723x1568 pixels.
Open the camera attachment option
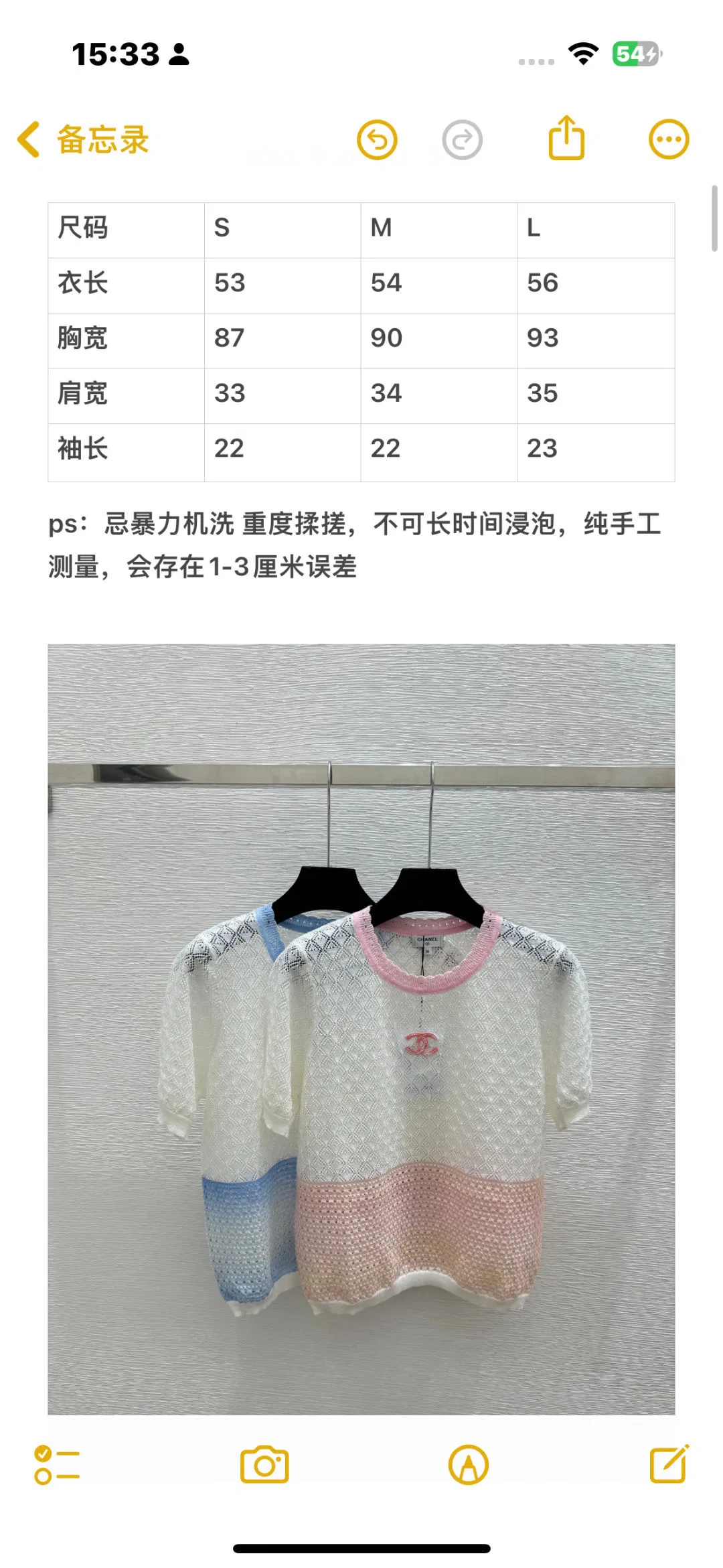click(264, 1465)
